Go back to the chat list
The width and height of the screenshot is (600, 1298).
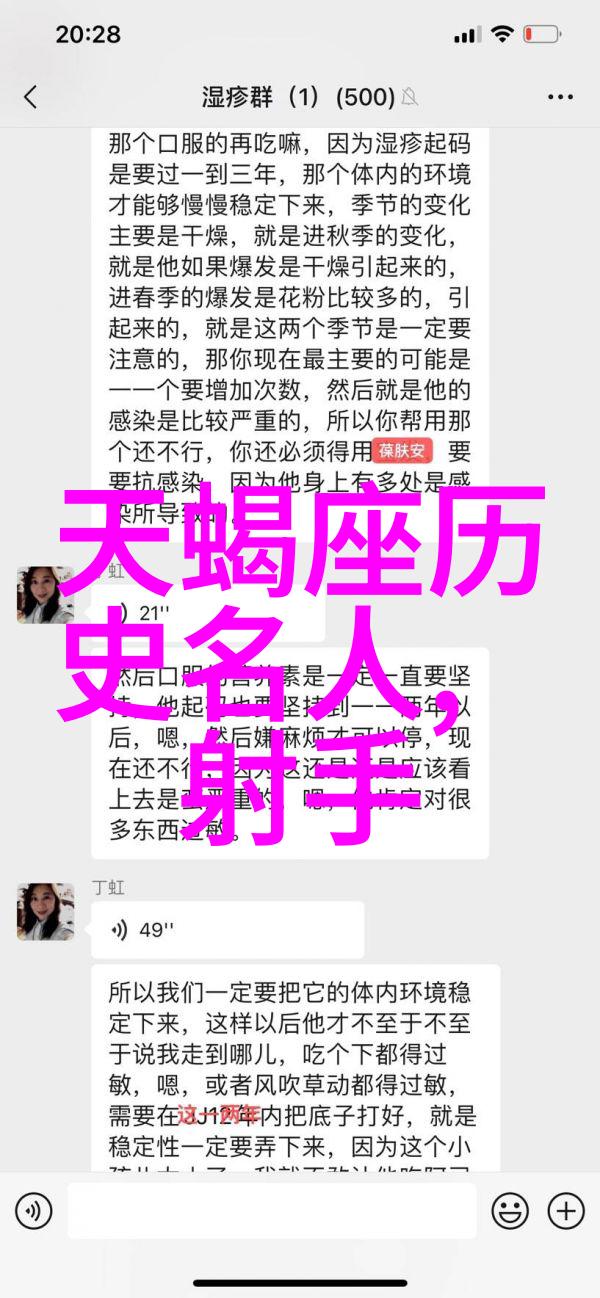point(30,97)
